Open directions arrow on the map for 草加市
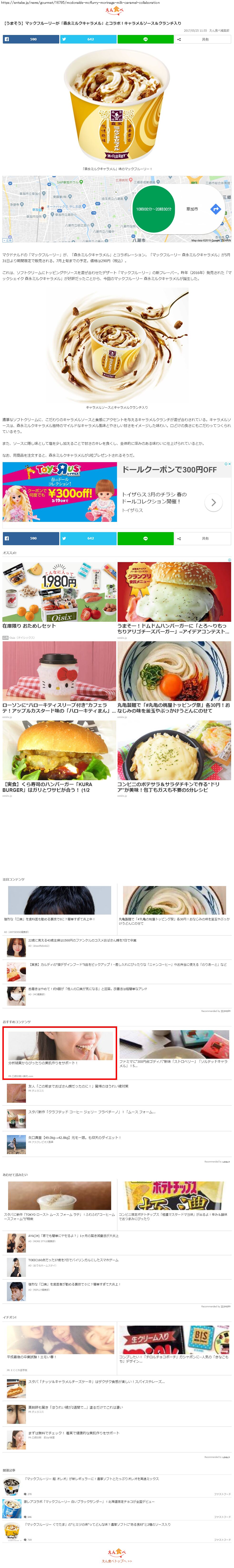 215,209
